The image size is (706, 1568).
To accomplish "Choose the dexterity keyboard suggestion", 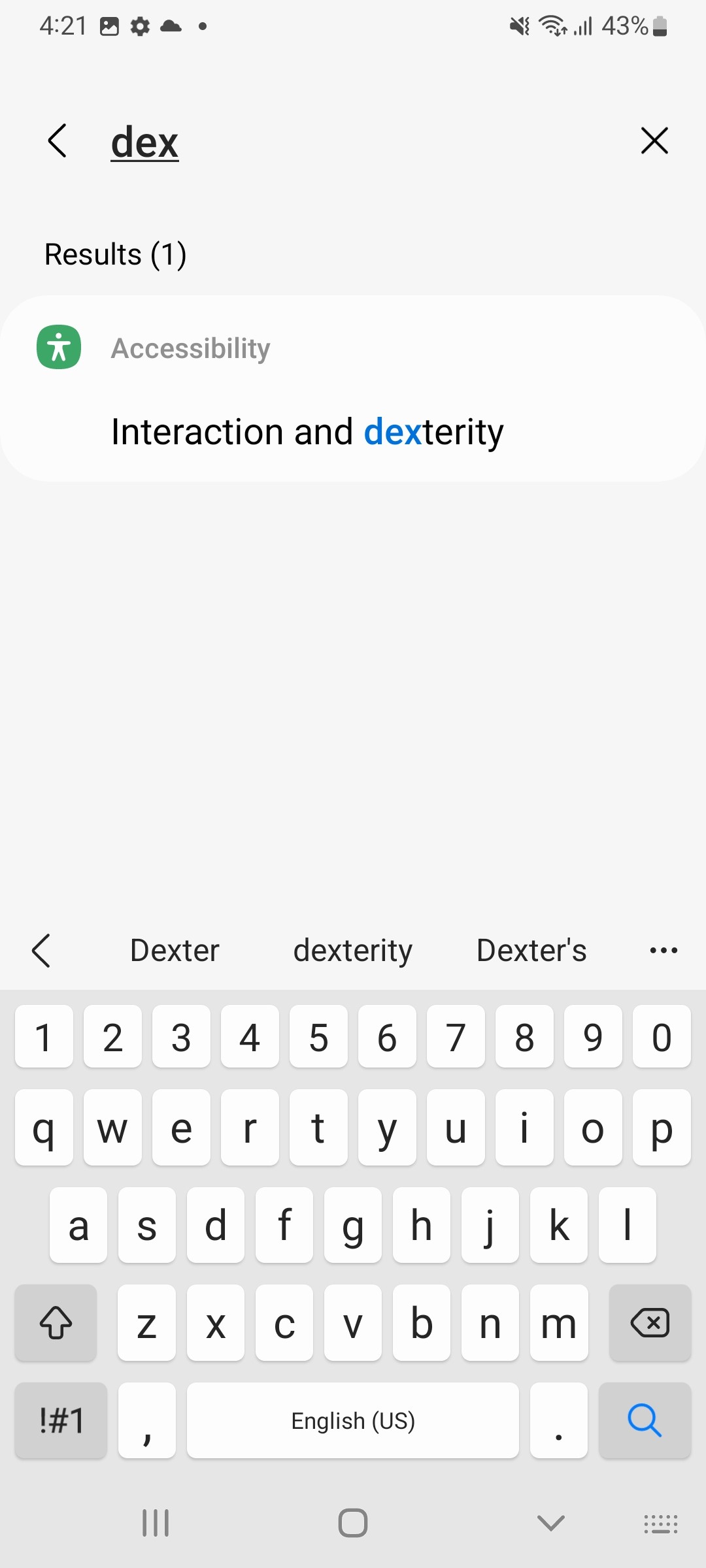I will point(353,950).
